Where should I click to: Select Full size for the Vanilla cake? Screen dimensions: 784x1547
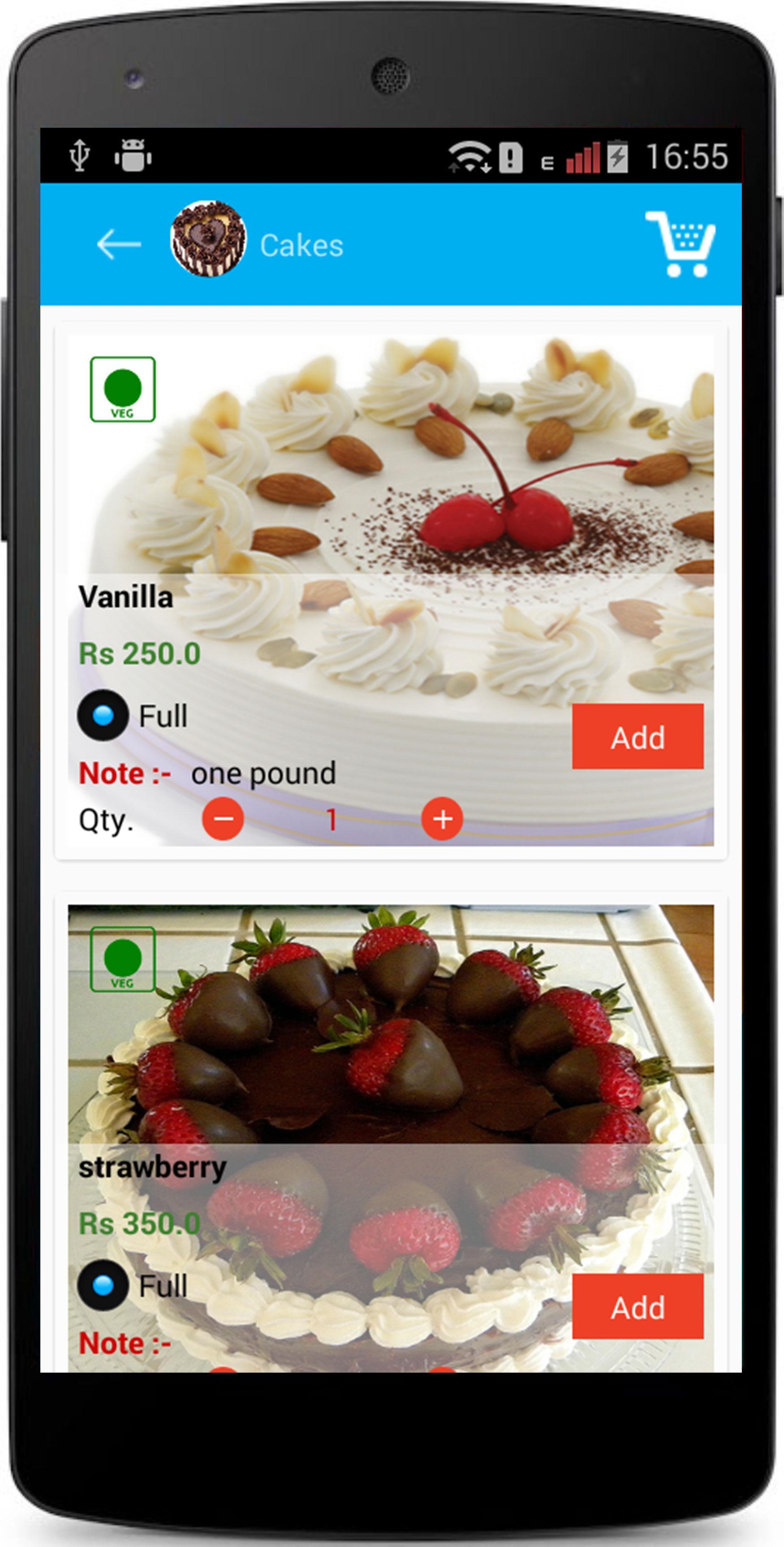pyautogui.click(x=103, y=715)
